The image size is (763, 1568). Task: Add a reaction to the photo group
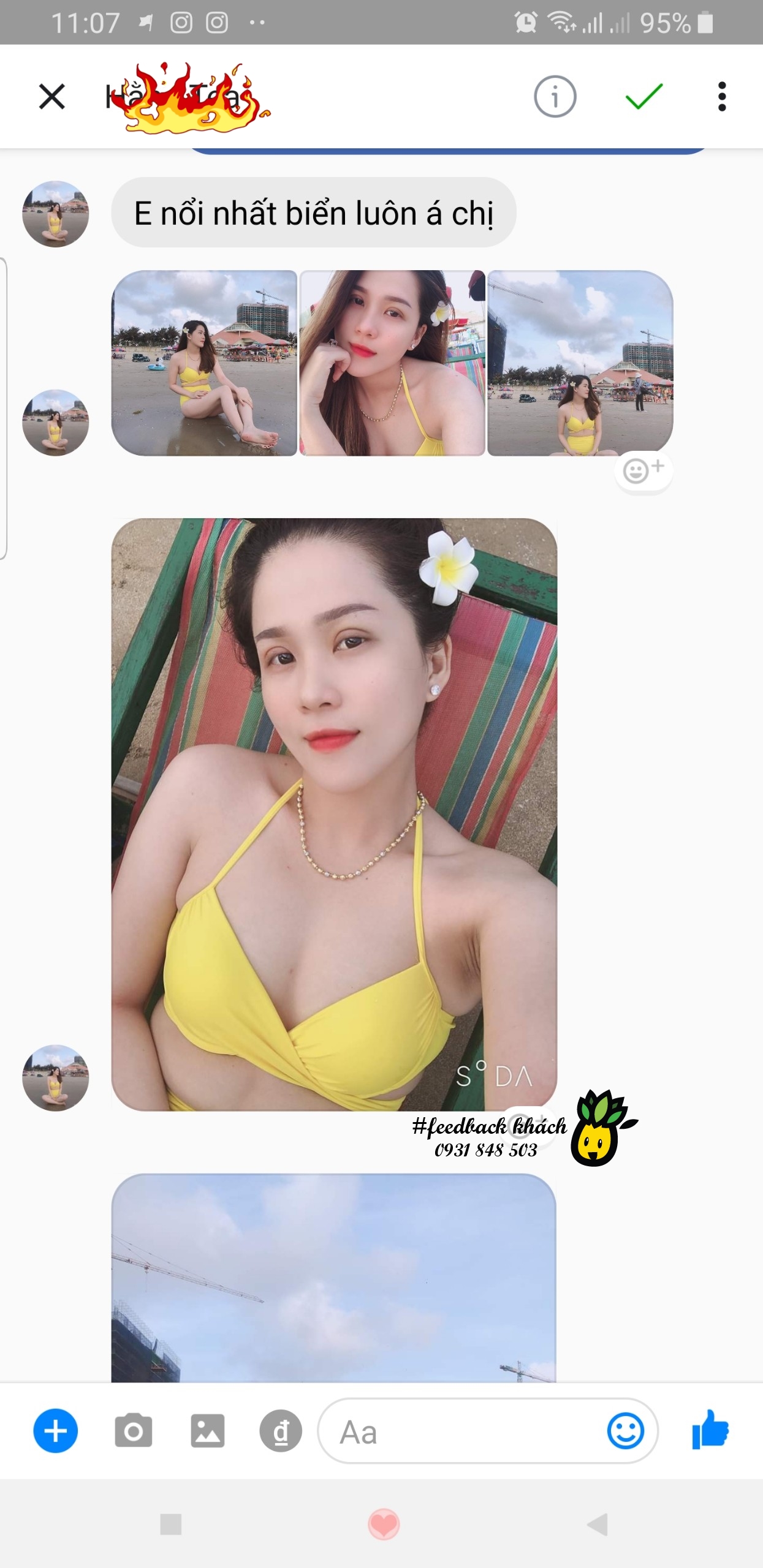tap(643, 471)
